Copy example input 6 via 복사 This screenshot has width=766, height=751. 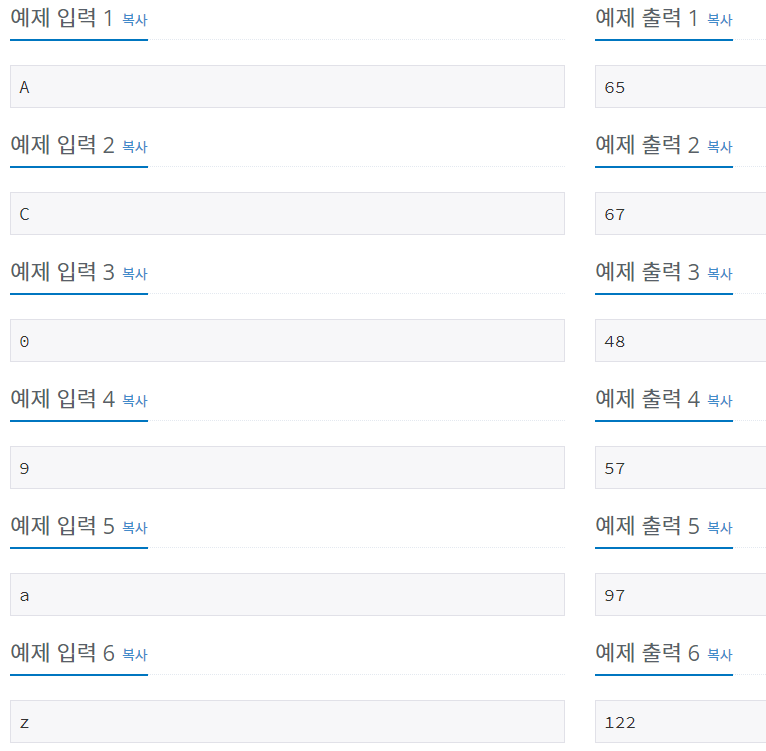(x=134, y=654)
